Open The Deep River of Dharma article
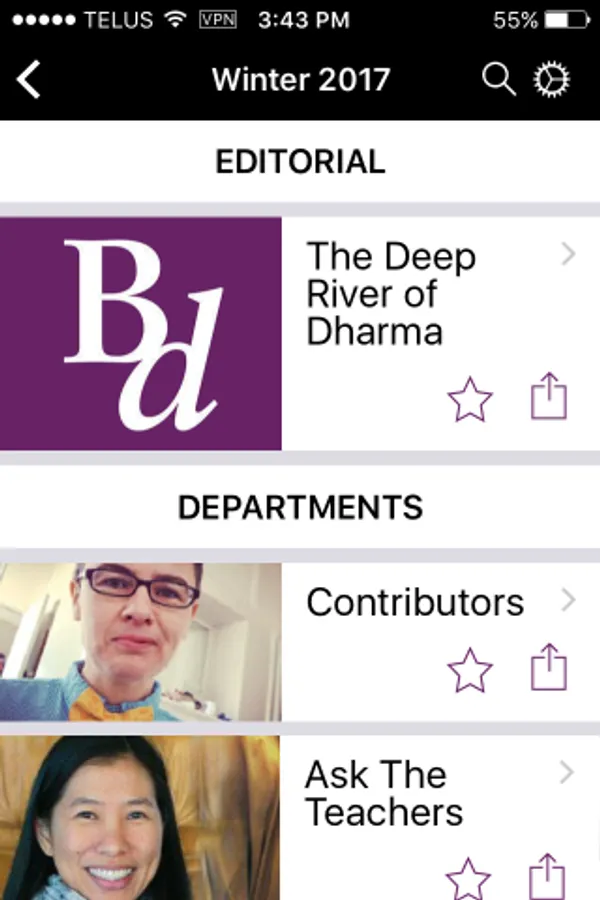This screenshot has width=600, height=900. pos(390,293)
